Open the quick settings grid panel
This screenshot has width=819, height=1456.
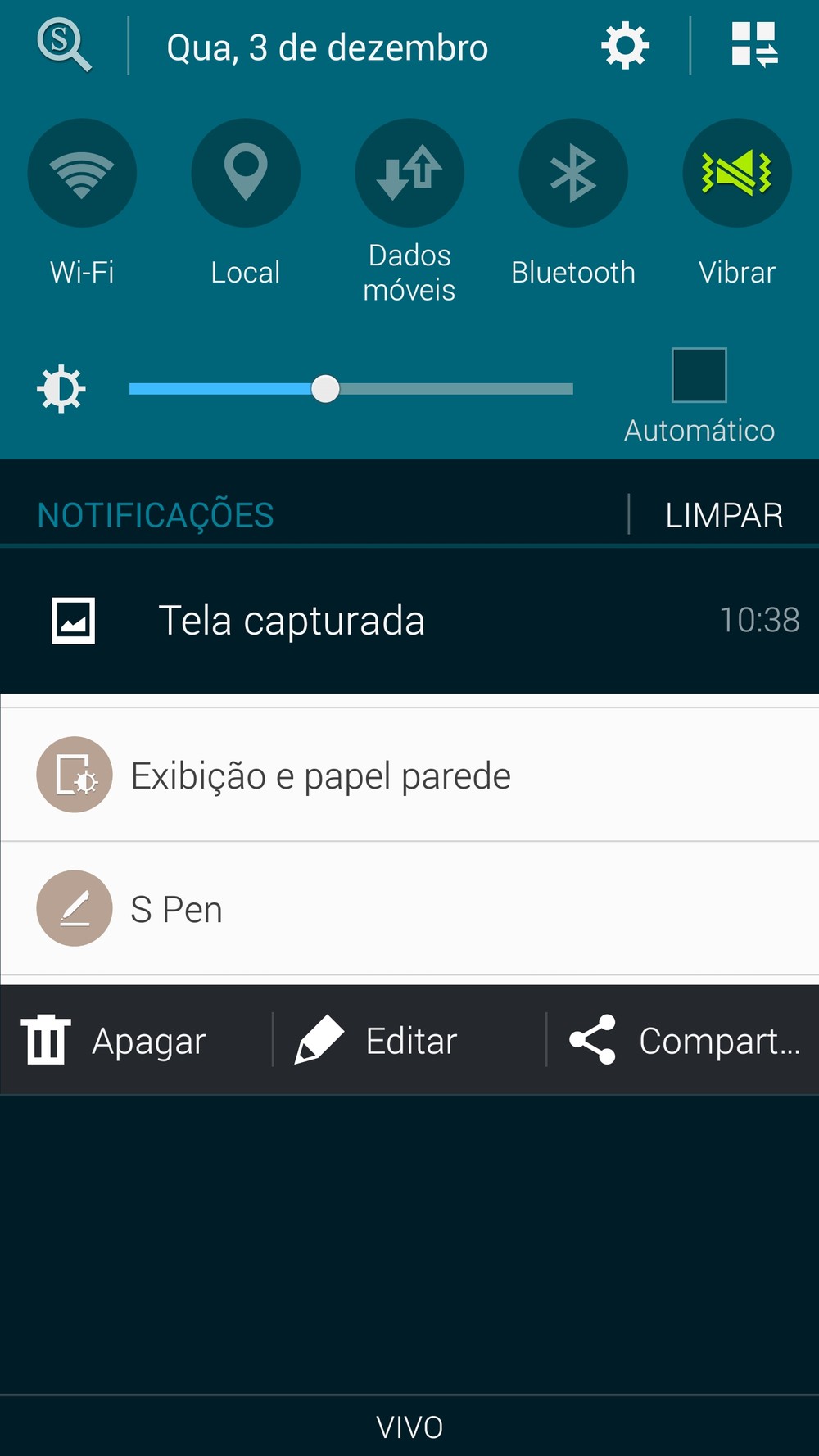click(x=754, y=44)
